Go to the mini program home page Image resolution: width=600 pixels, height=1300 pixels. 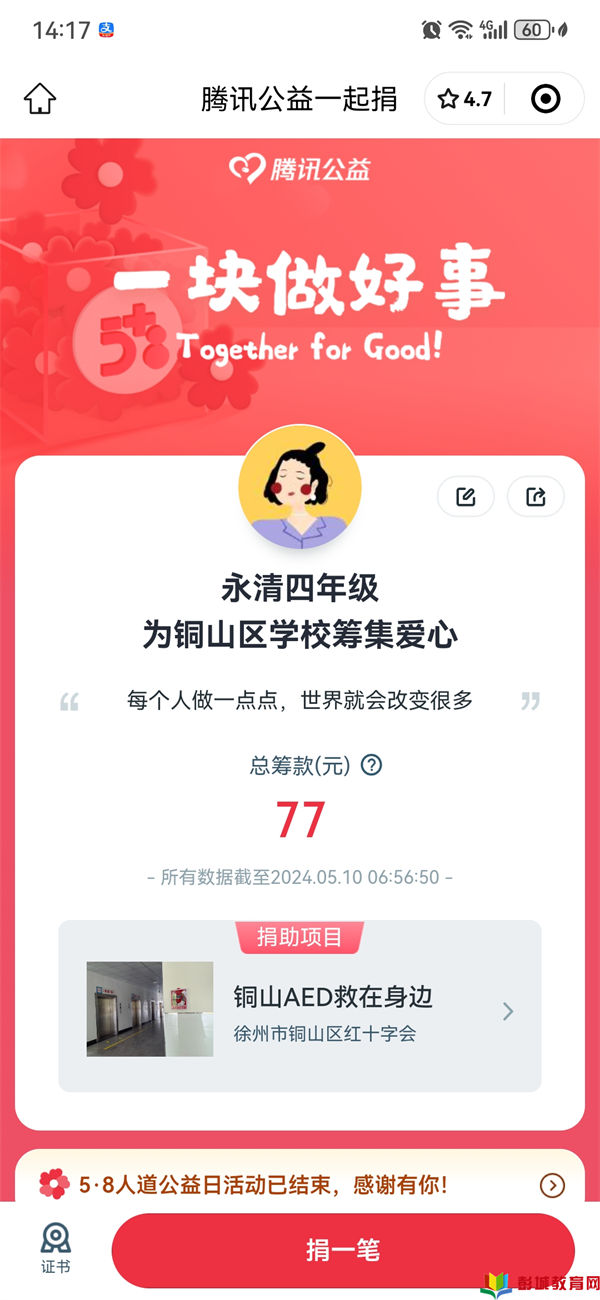point(40,99)
